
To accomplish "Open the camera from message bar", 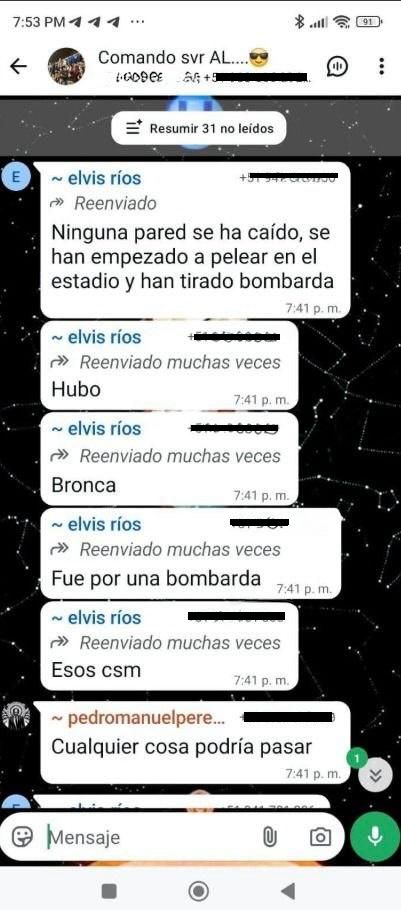I will [320, 836].
